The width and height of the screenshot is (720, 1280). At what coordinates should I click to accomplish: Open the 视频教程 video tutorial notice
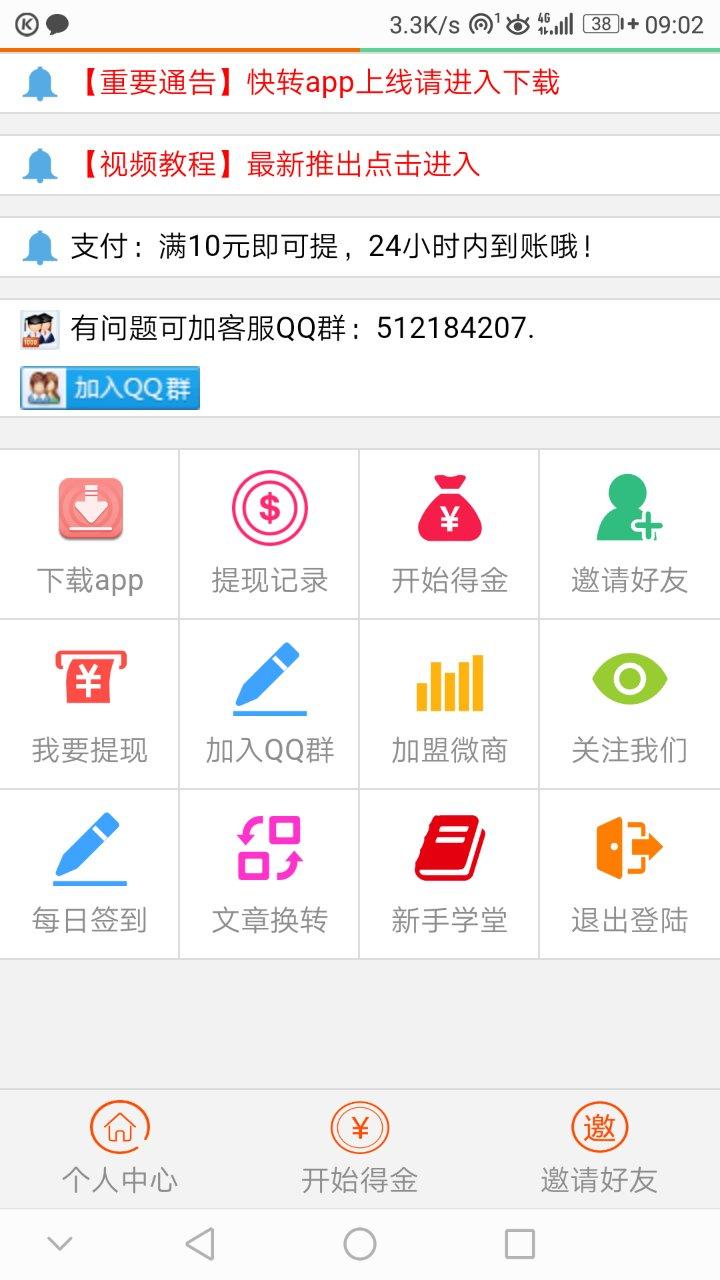coord(360,163)
